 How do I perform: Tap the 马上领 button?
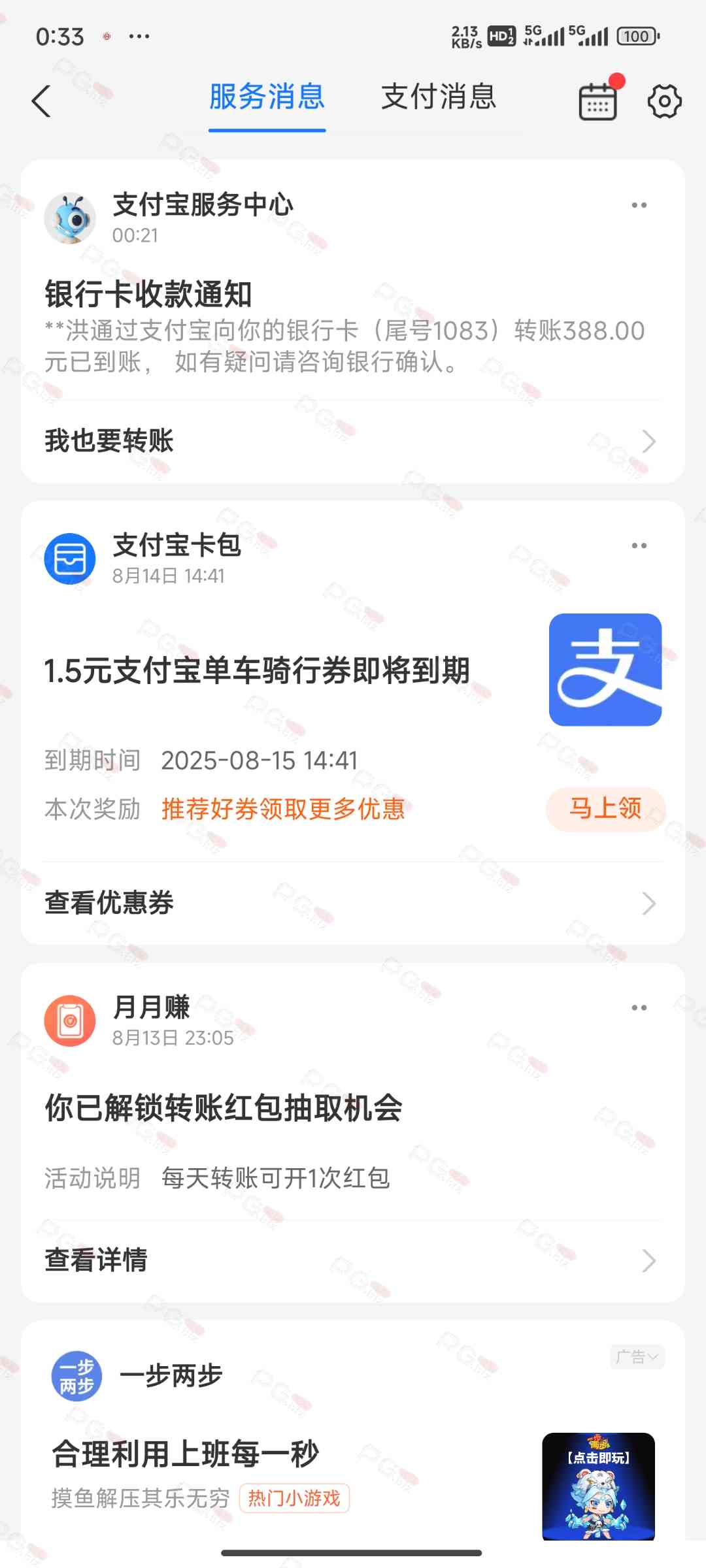605,809
